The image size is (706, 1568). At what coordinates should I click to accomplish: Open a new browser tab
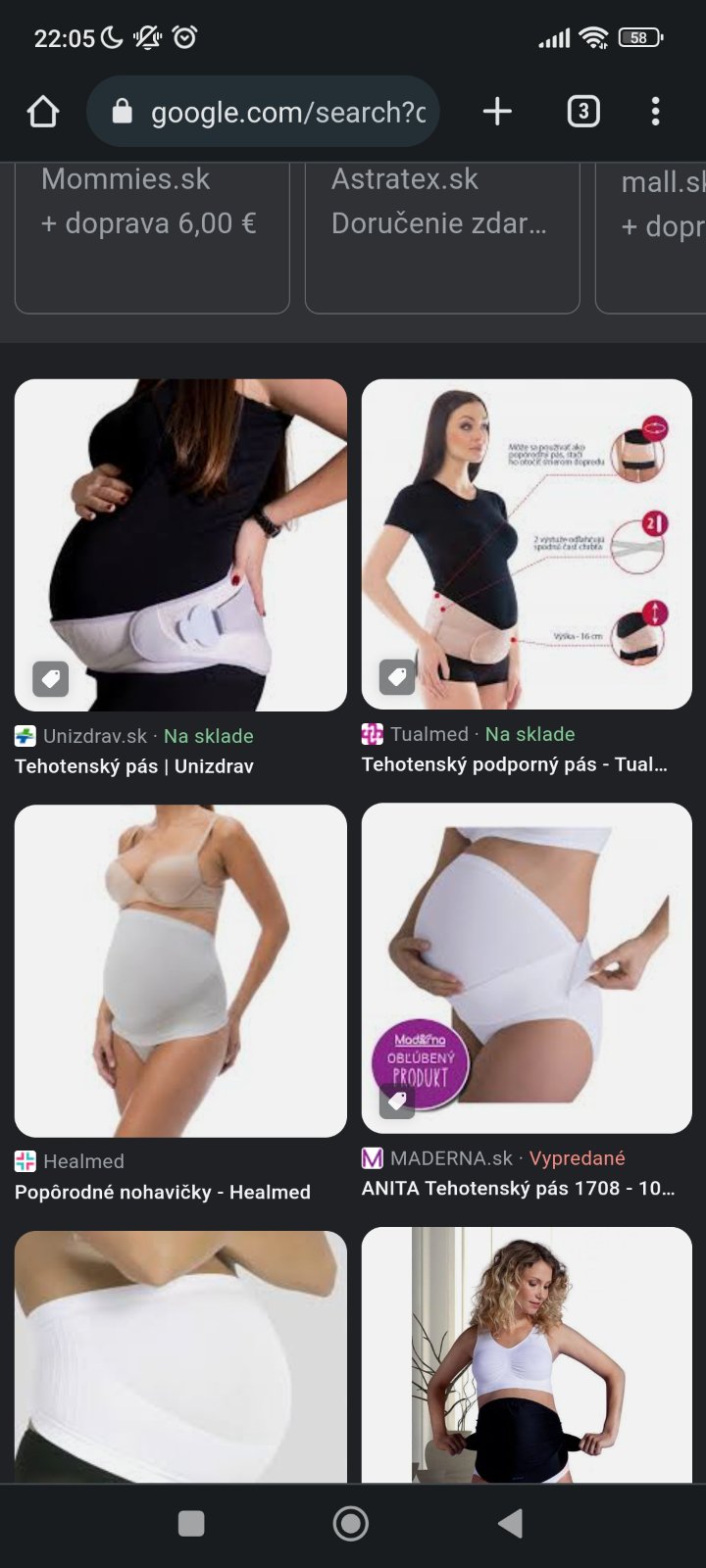[497, 112]
